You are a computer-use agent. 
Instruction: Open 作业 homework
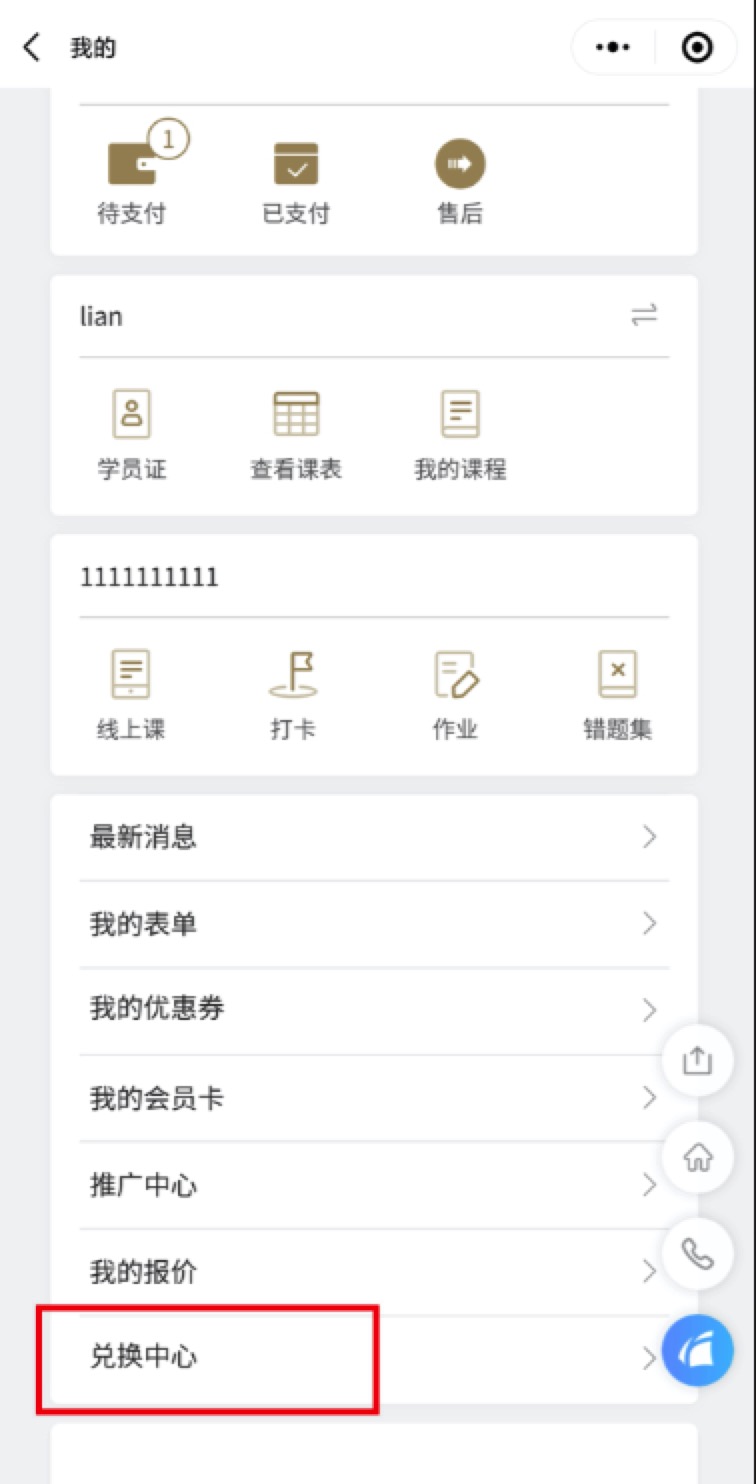click(x=455, y=695)
